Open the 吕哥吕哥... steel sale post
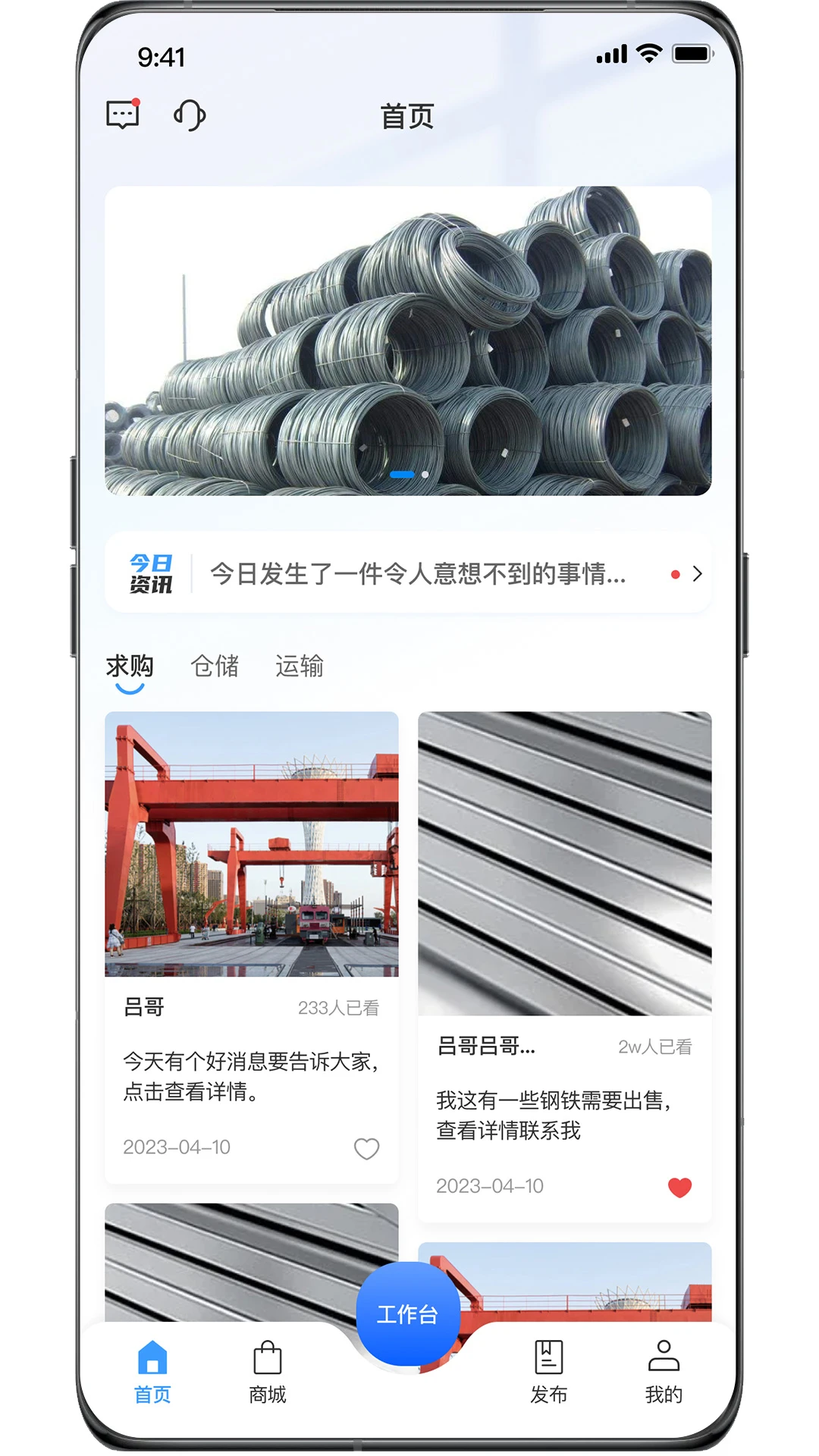819x1456 pixels. (564, 863)
